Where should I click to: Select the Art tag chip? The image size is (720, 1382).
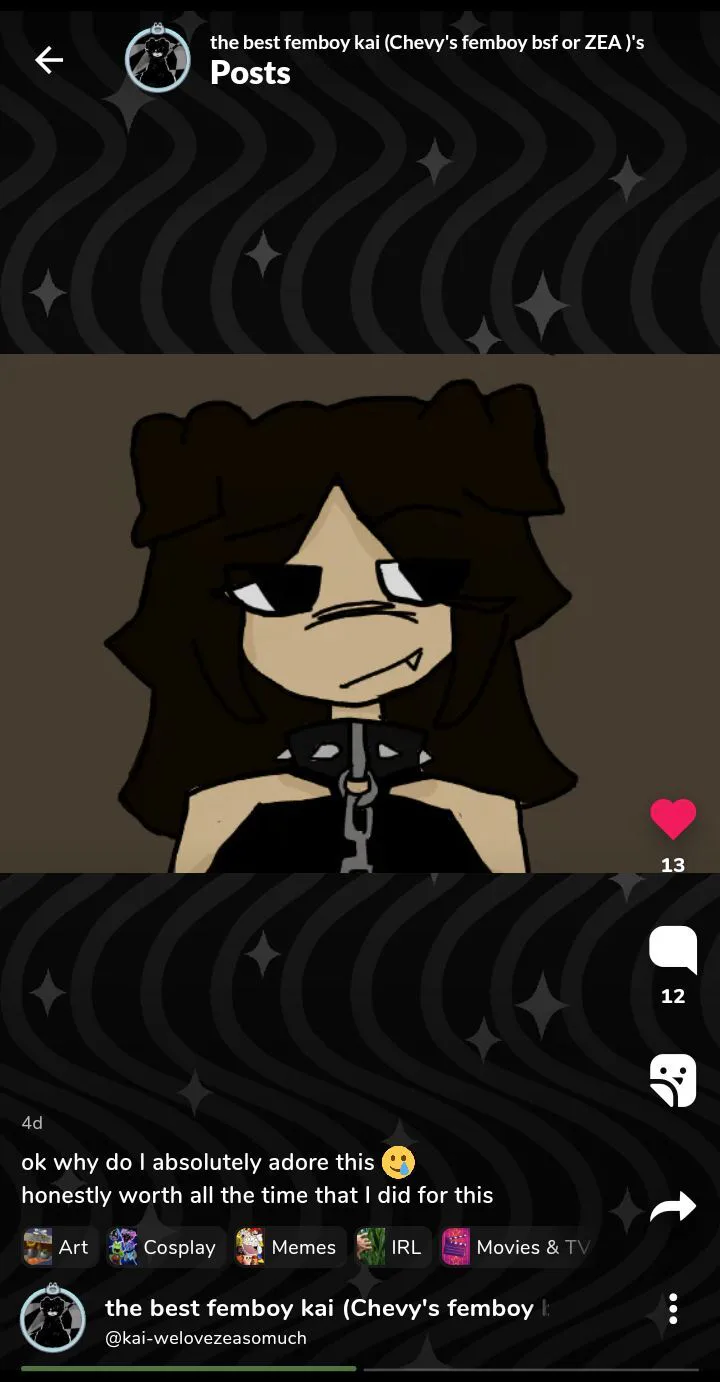pyautogui.click(x=58, y=1247)
